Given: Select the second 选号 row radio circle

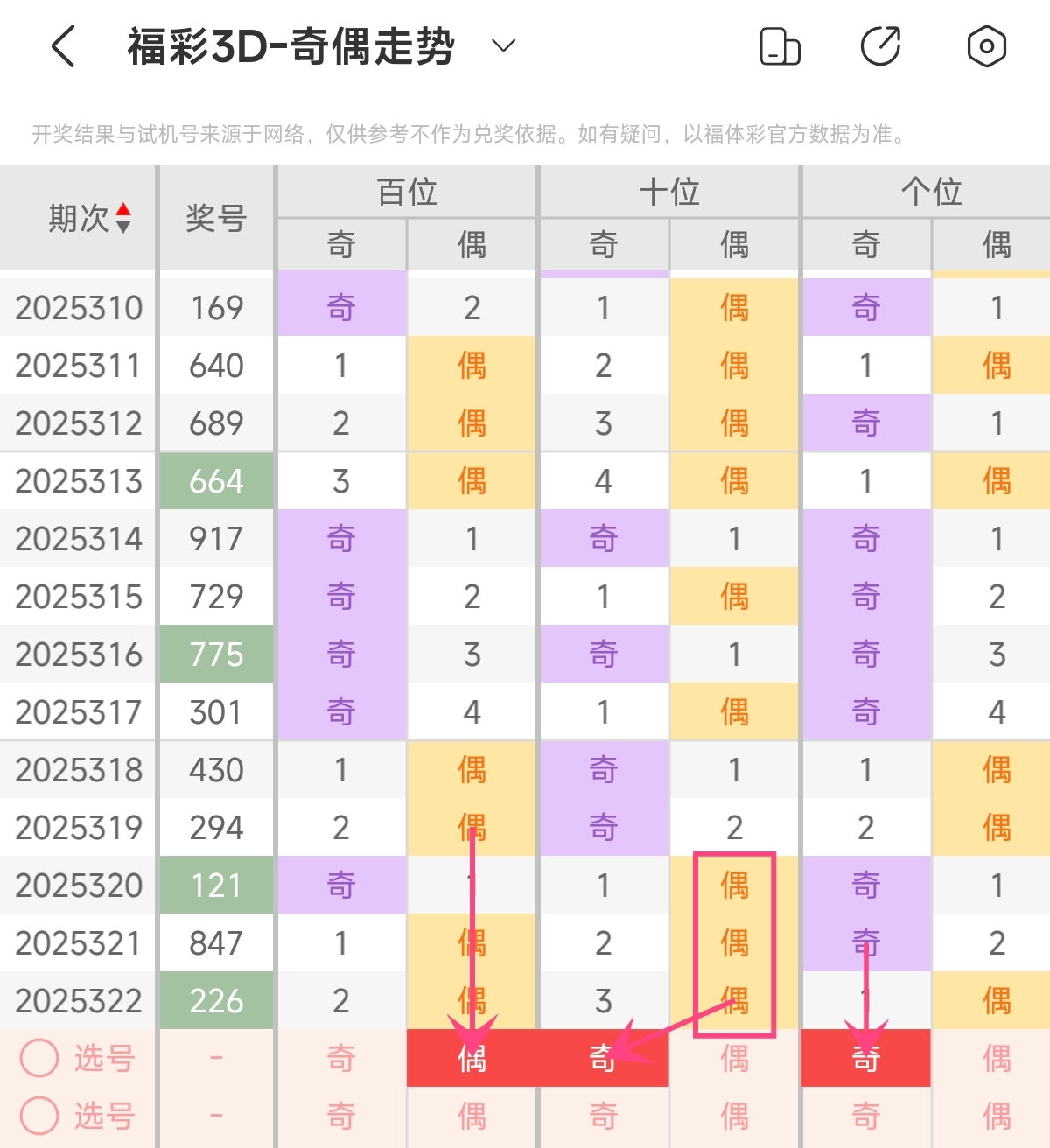Looking at the screenshot, I should (39, 1116).
